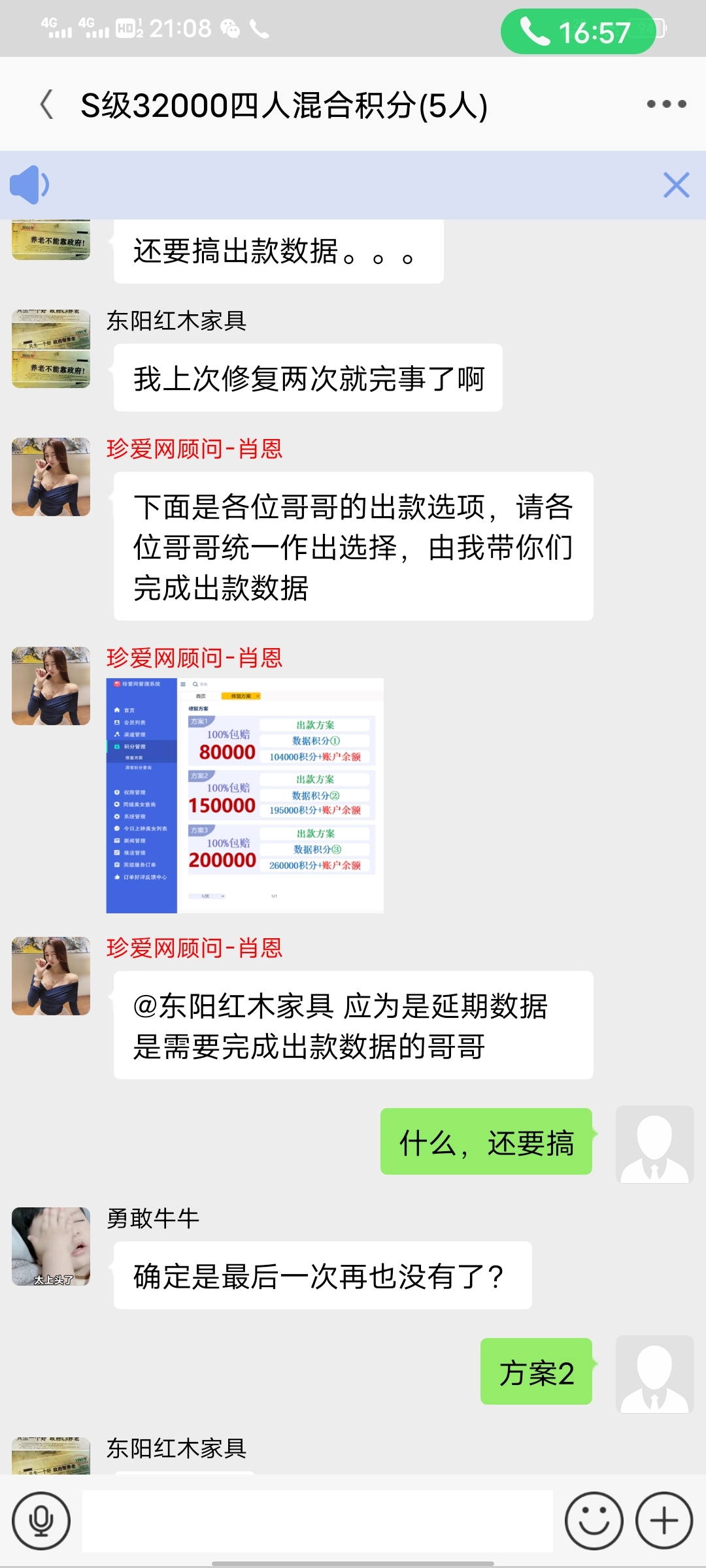Image resolution: width=706 pixels, height=1568 pixels.
Task: Focus the message text field
Action: 317,1520
